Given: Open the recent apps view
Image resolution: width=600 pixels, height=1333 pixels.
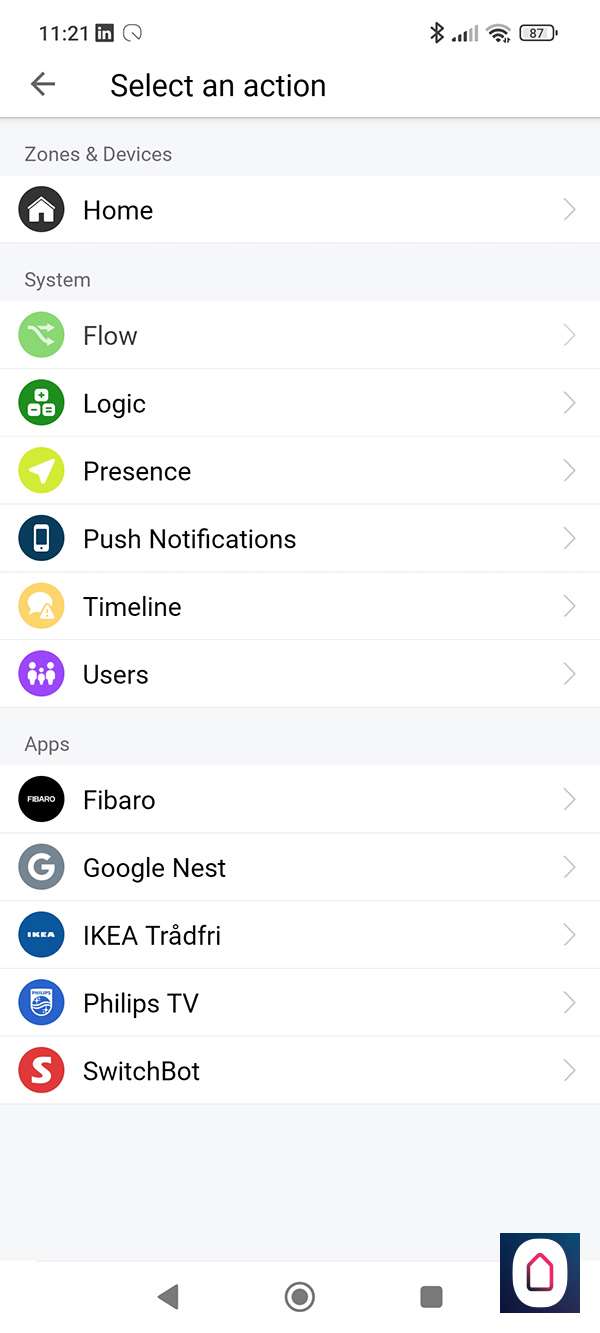Looking at the screenshot, I should (431, 1297).
